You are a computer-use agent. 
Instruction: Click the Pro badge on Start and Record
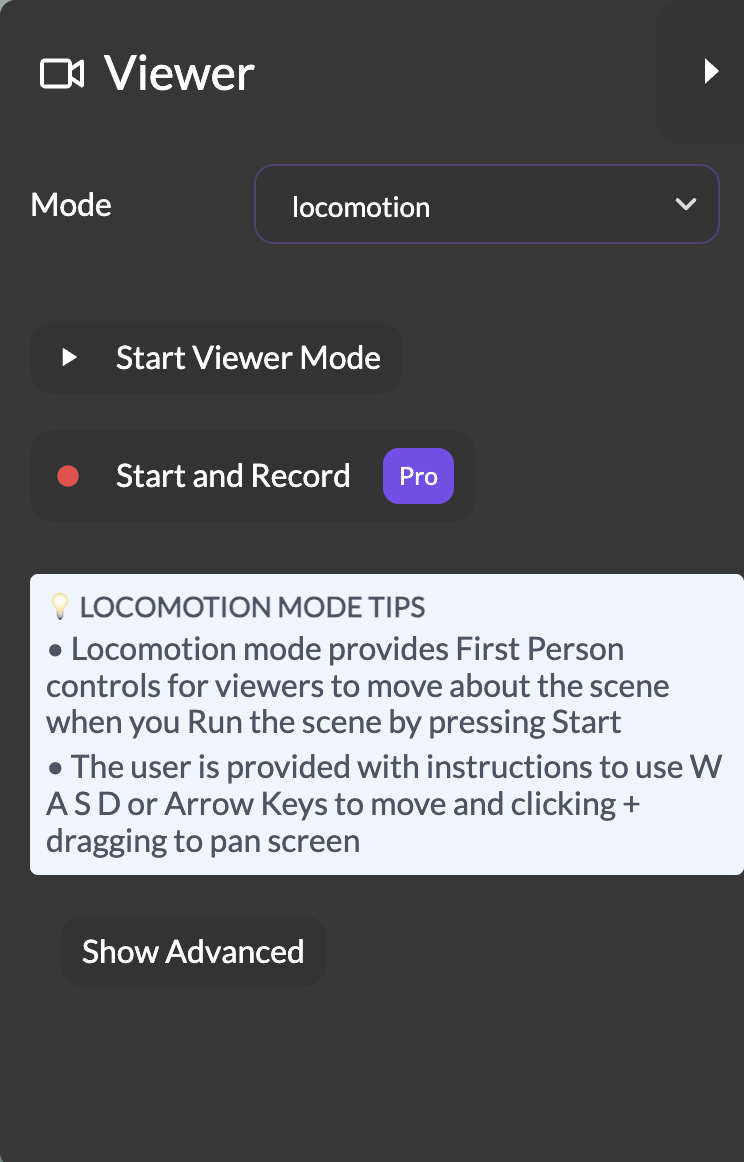pos(418,476)
